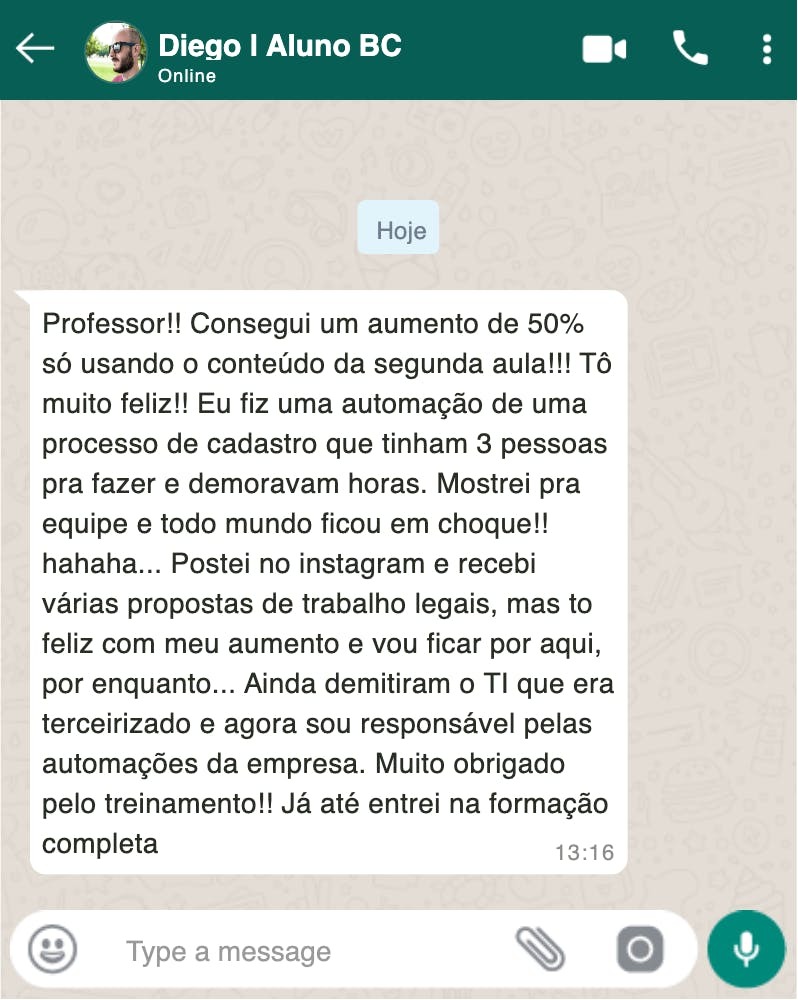Viewport: 798px width, 1000px height.
Task: Attach a file with the paperclip
Action: pyautogui.click(x=540, y=950)
